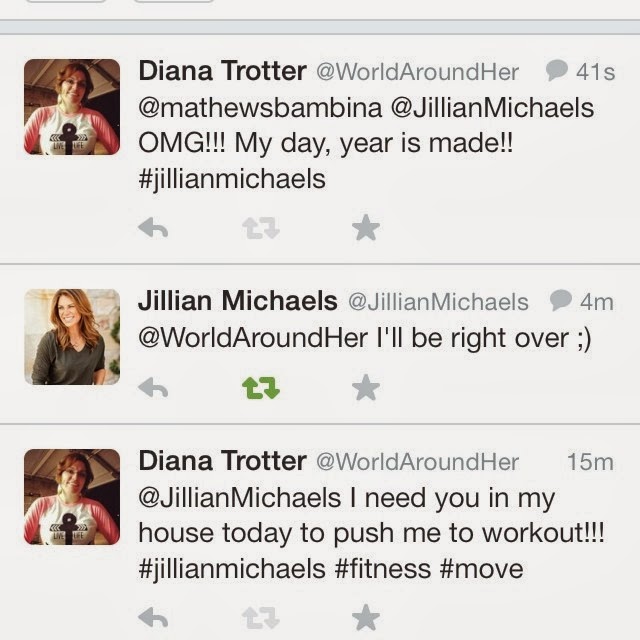View conversation from Jillian's 4m tweet
The height and width of the screenshot is (640, 640).
(x=560, y=300)
